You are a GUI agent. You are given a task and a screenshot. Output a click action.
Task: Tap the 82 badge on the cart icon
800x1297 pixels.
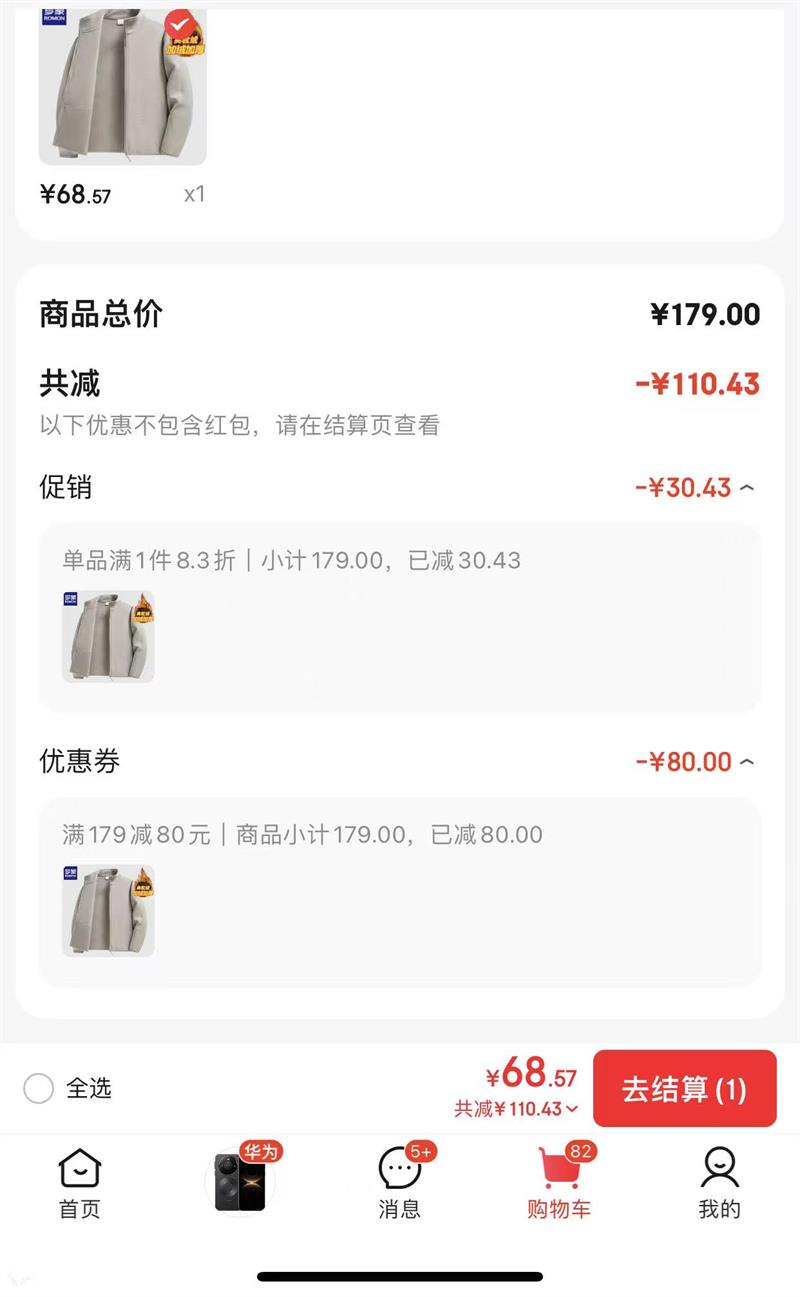coord(580,1150)
